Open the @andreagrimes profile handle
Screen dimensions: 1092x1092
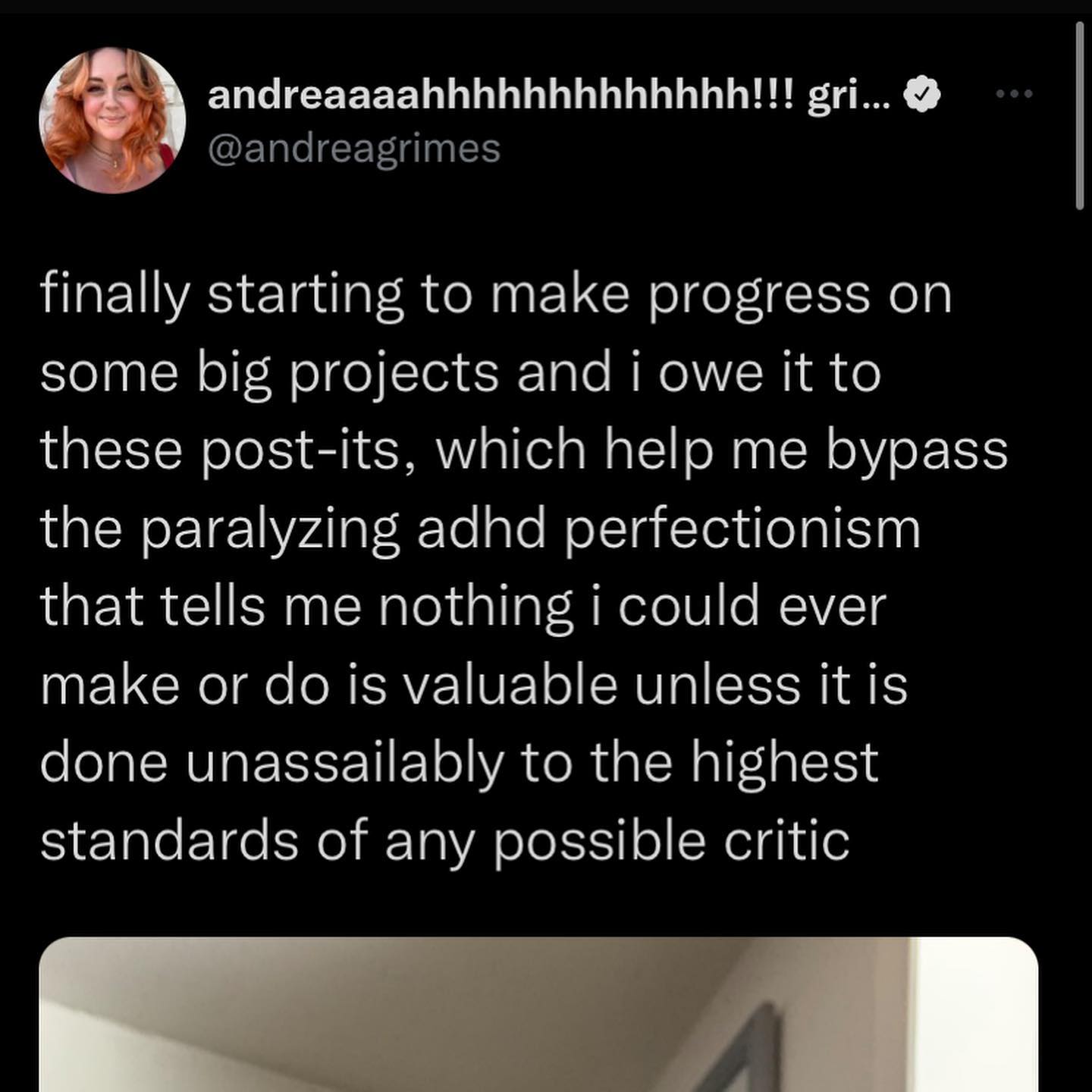(x=353, y=149)
